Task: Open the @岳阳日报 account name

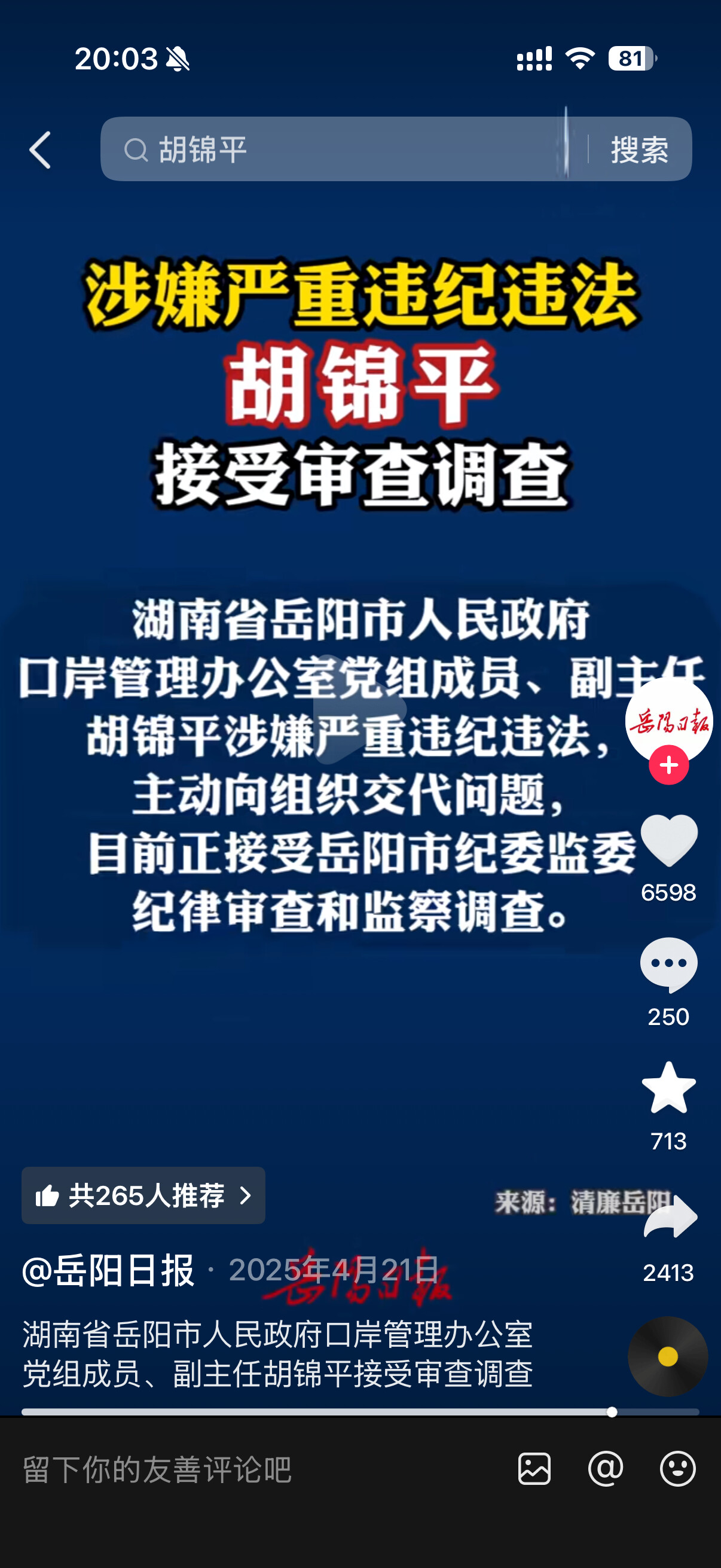Action: pyautogui.click(x=108, y=1271)
